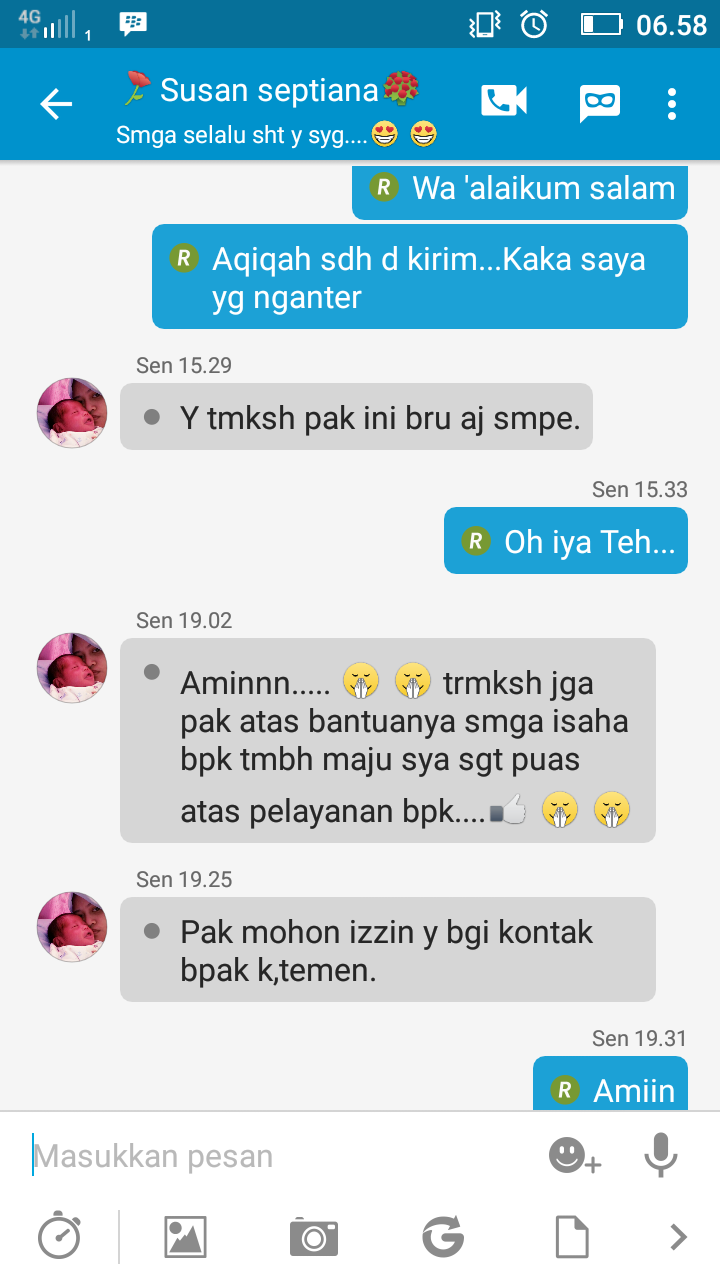Go back to the chat list
720x1280 pixels.
(56, 104)
